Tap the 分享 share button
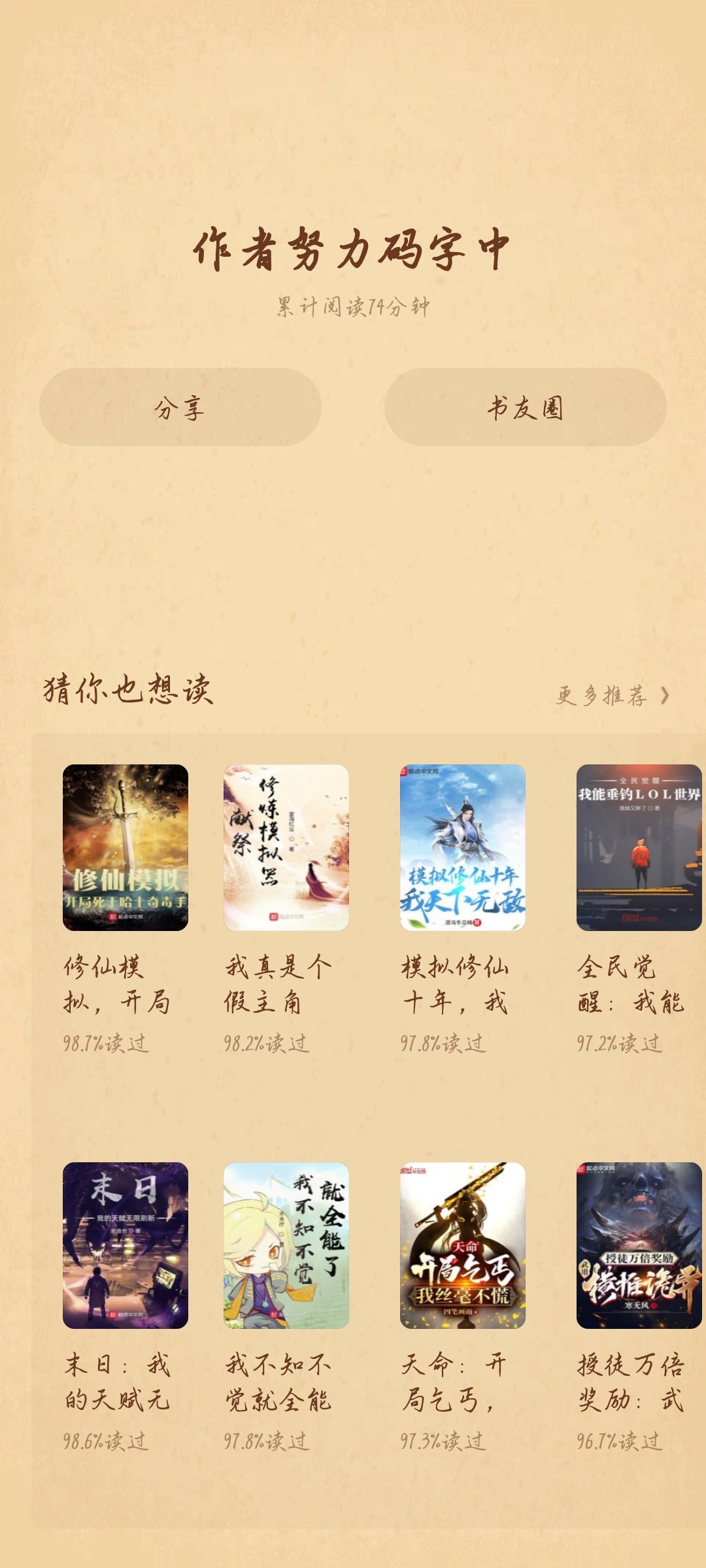The image size is (706, 1568). (180, 408)
